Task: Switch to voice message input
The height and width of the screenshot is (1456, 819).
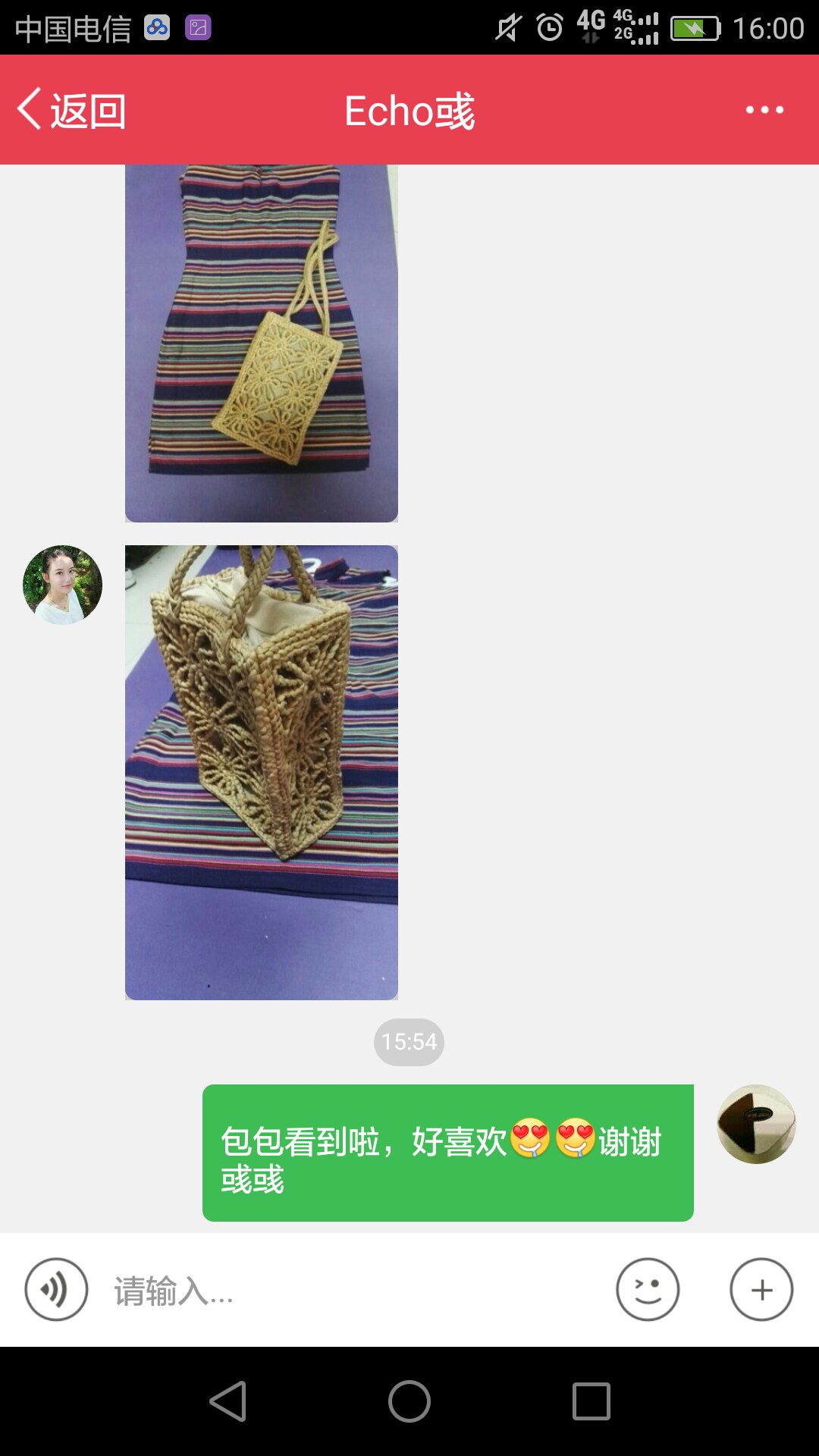Action: (56, 1289)
